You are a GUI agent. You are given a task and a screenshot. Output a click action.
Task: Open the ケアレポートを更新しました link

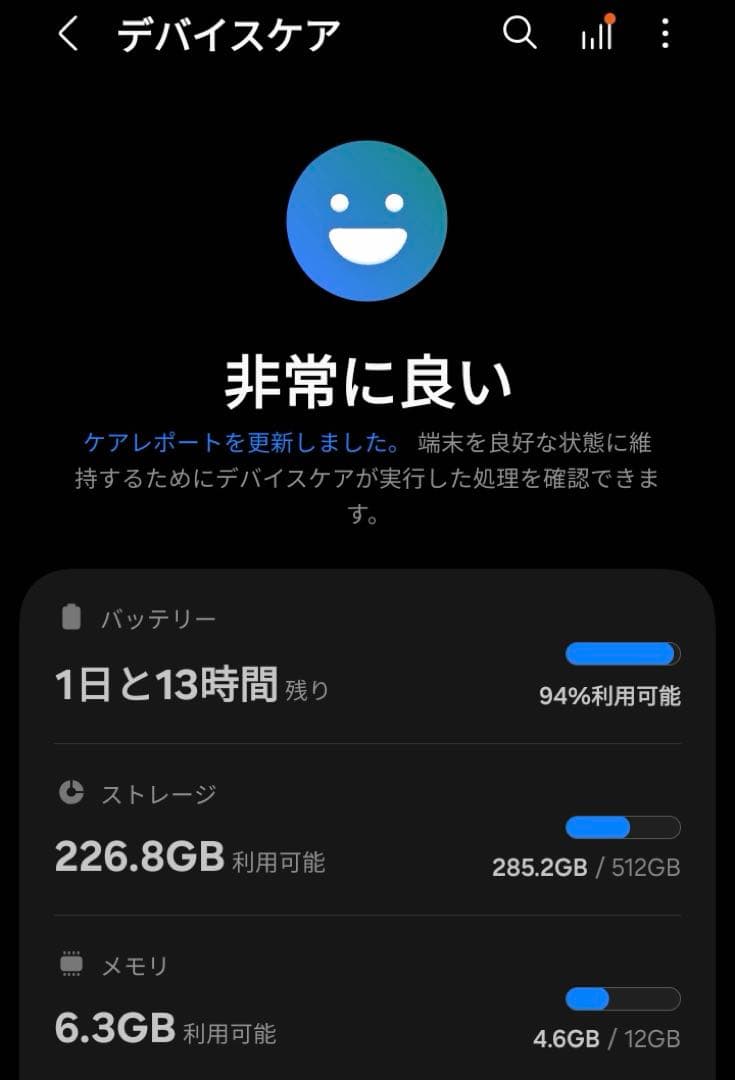238,440
